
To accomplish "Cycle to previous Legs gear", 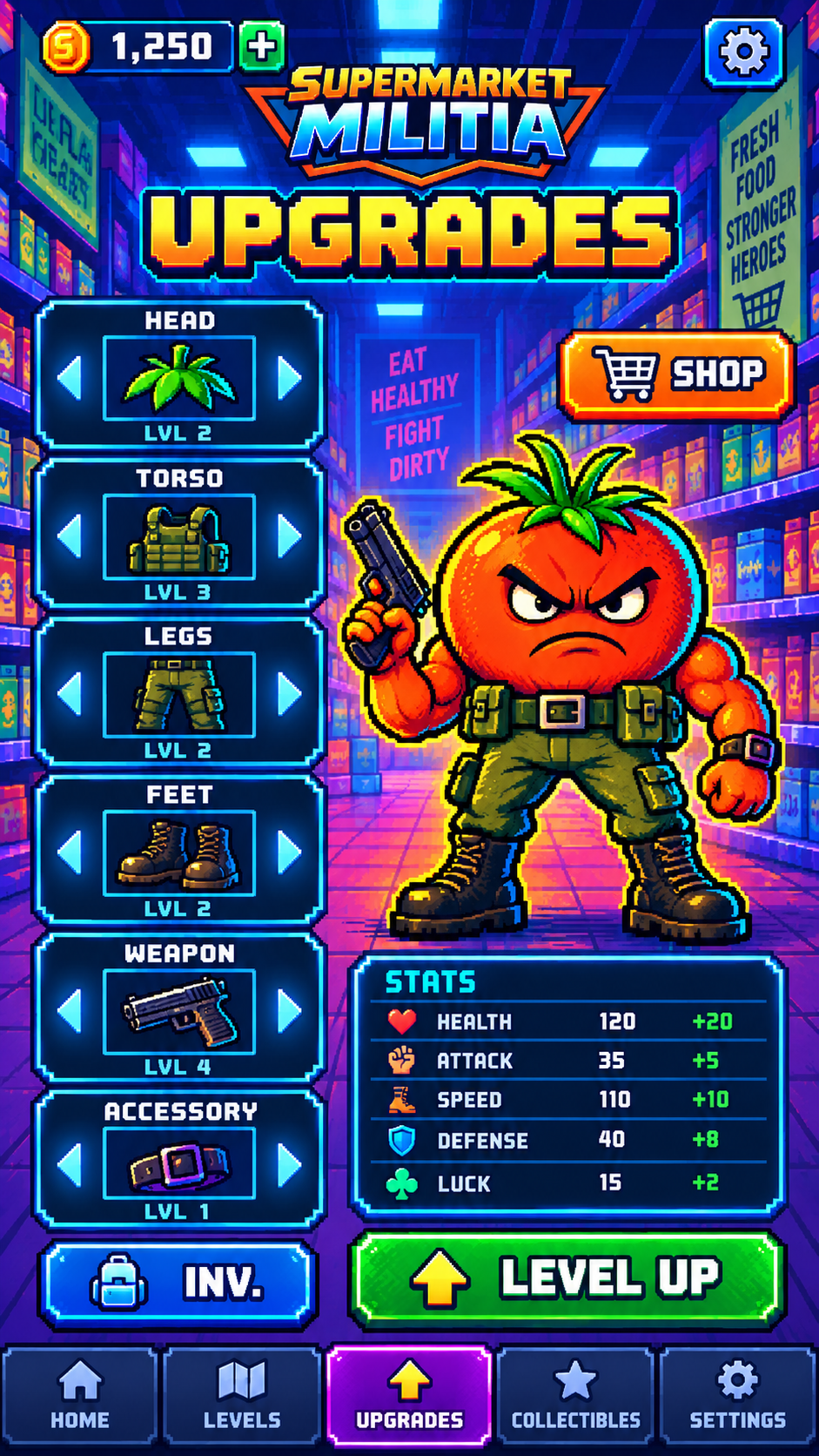I will 70,694.
